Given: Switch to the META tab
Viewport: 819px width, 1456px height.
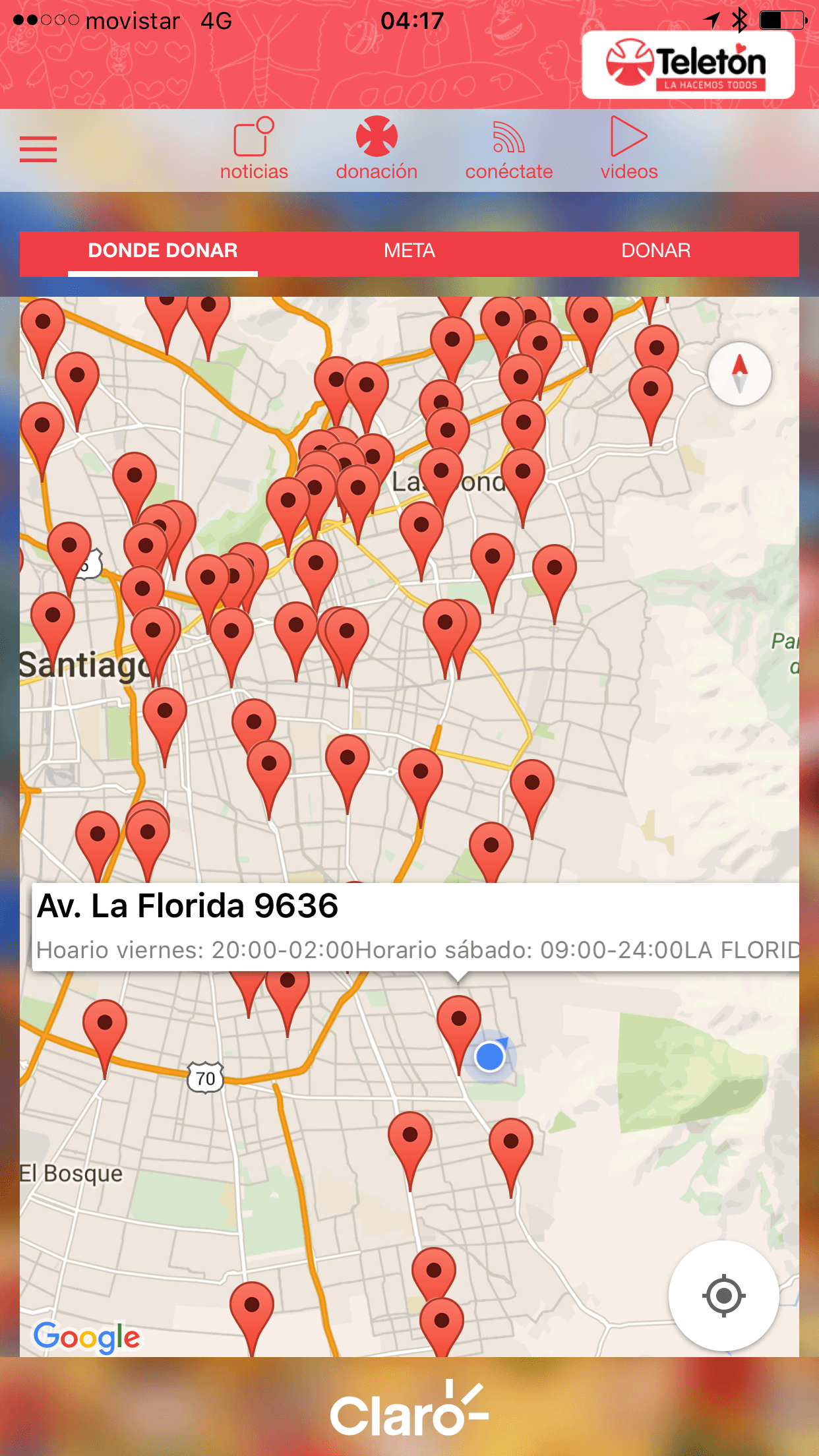Looking at the screenshot, I should [x=409, y=251].
